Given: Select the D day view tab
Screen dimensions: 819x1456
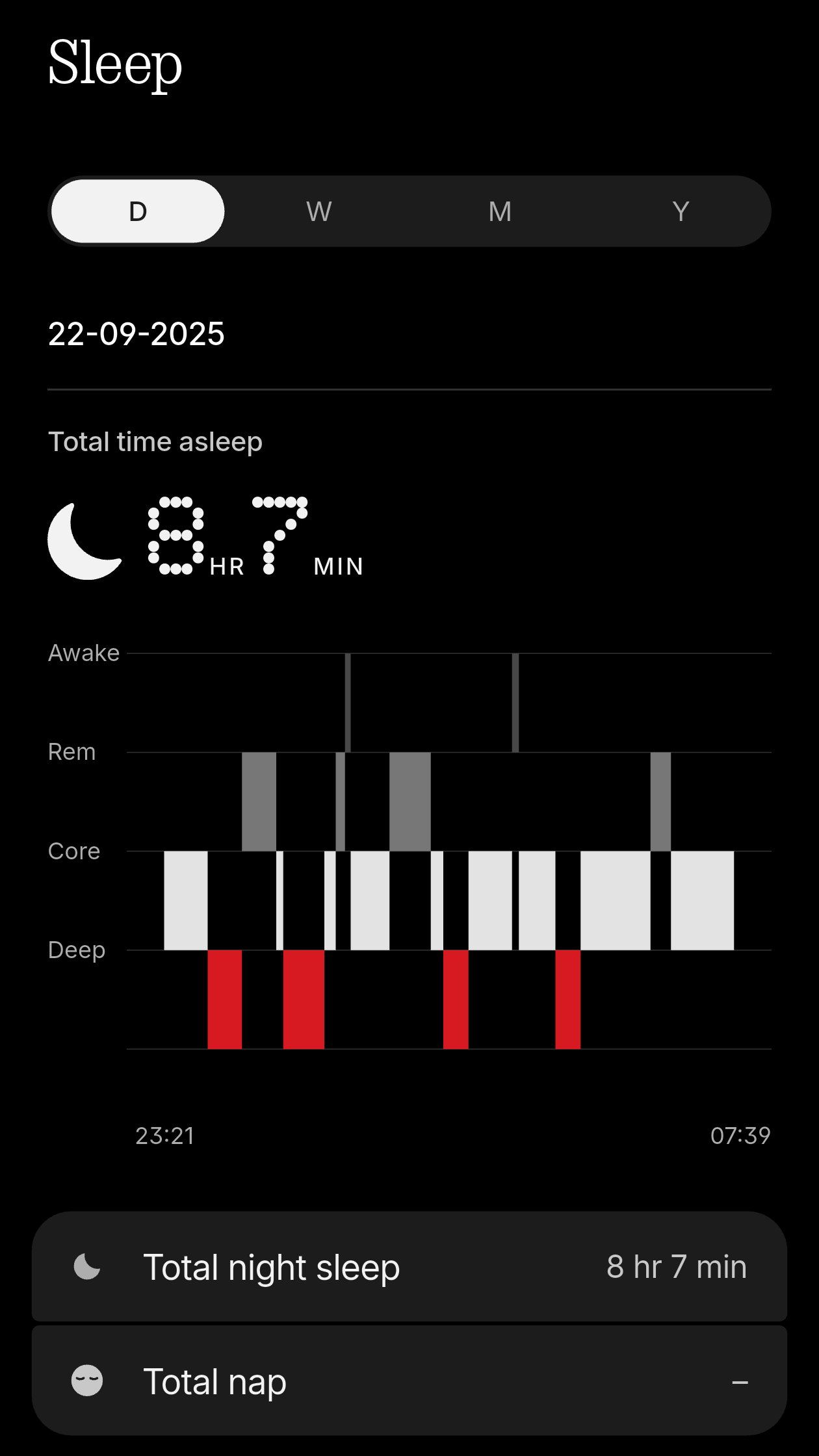Looking at the screenshot, I should point(138,211).
